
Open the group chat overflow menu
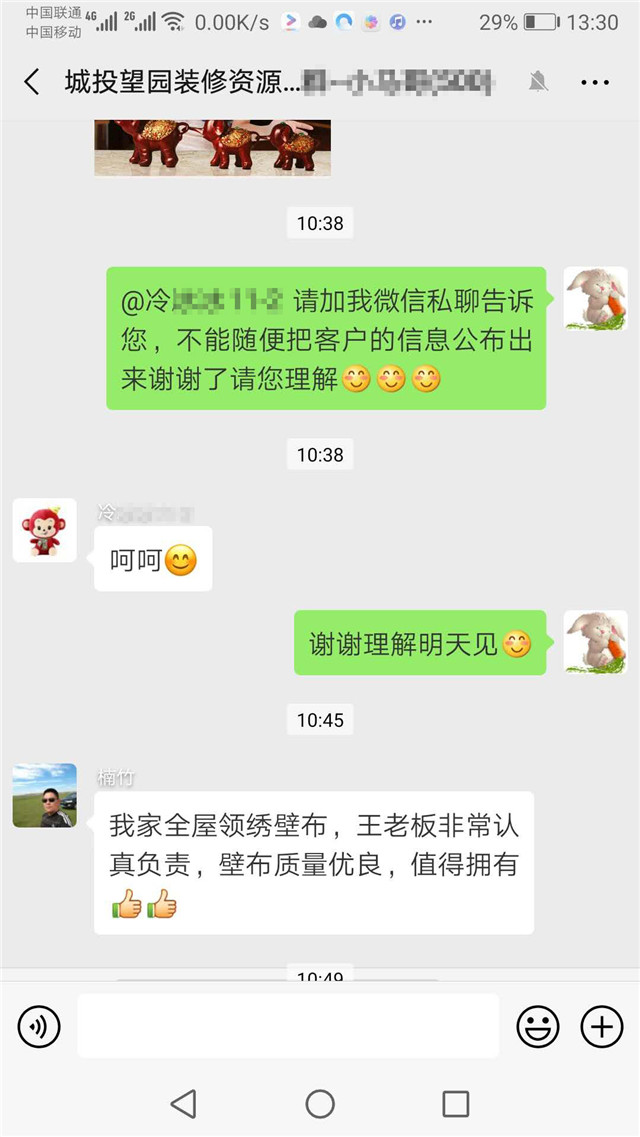(x=595, y=82)
